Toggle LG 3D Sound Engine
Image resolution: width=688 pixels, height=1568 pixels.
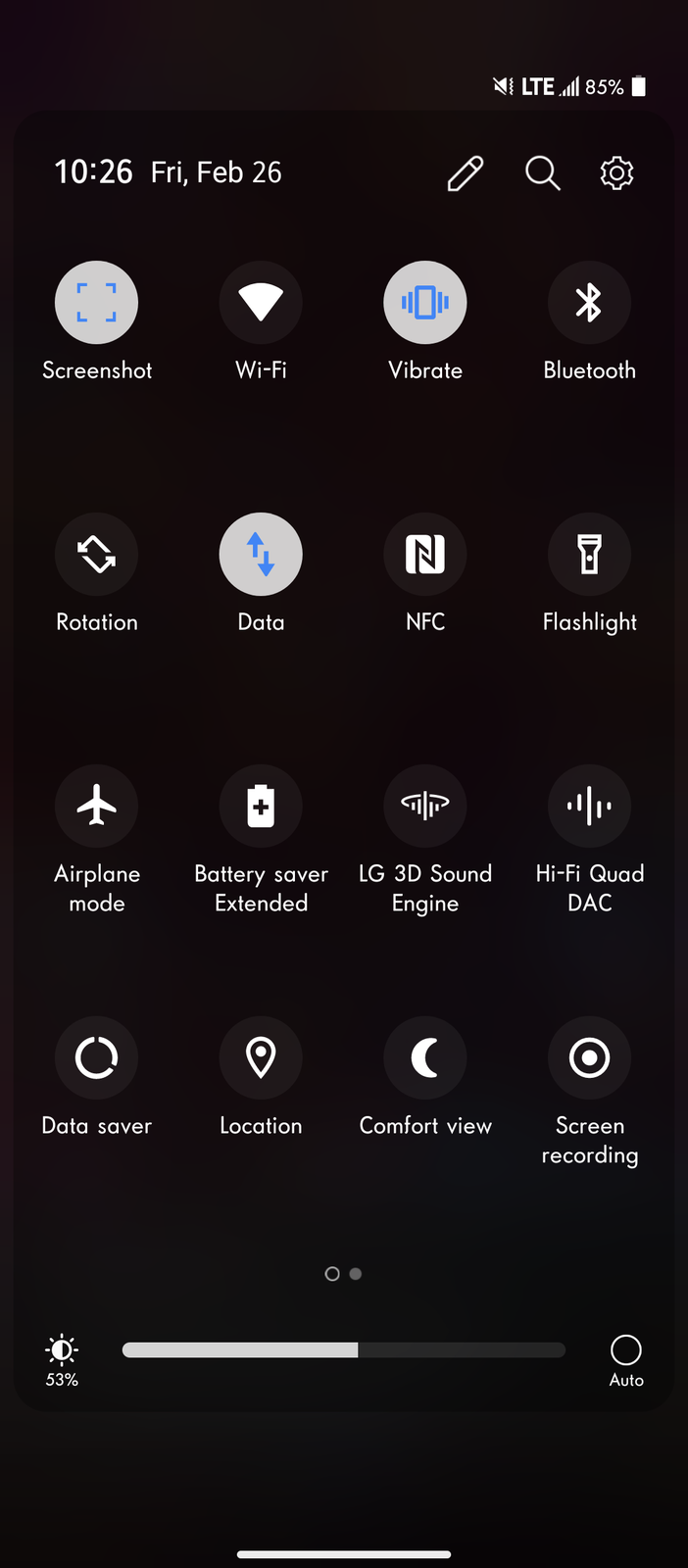coord(424,807)
